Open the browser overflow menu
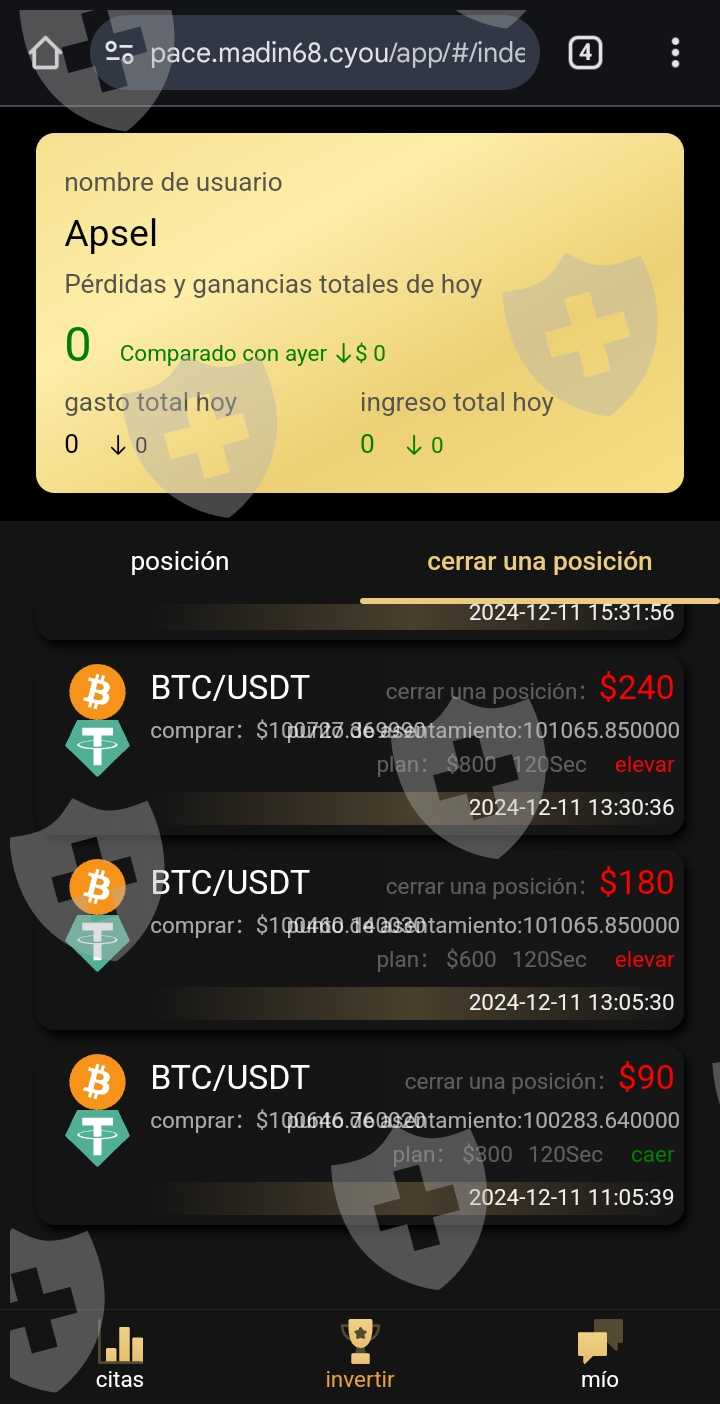 coord(676,53)
